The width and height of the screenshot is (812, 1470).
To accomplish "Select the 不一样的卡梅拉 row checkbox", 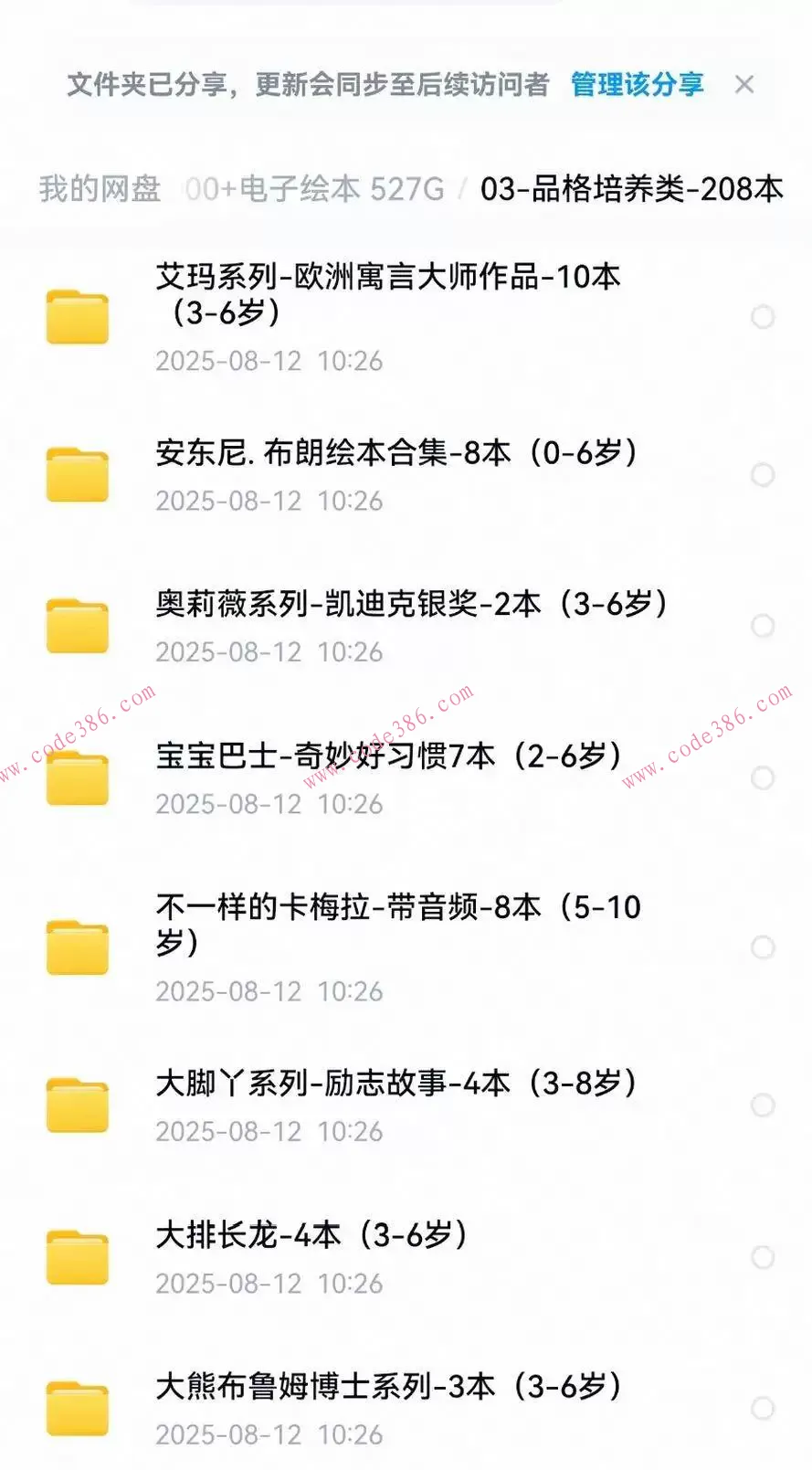I will point(764,947).
